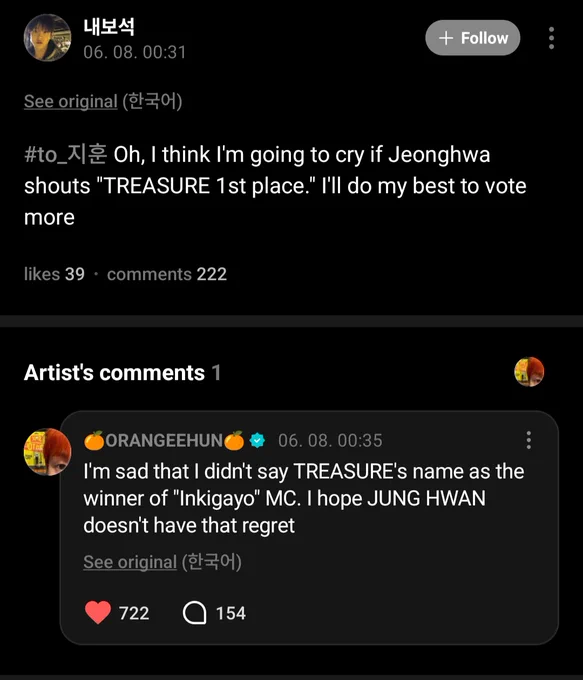See original Korean text of the post
This screenshot has width=583, height=680.
click(x=71, y=101)
